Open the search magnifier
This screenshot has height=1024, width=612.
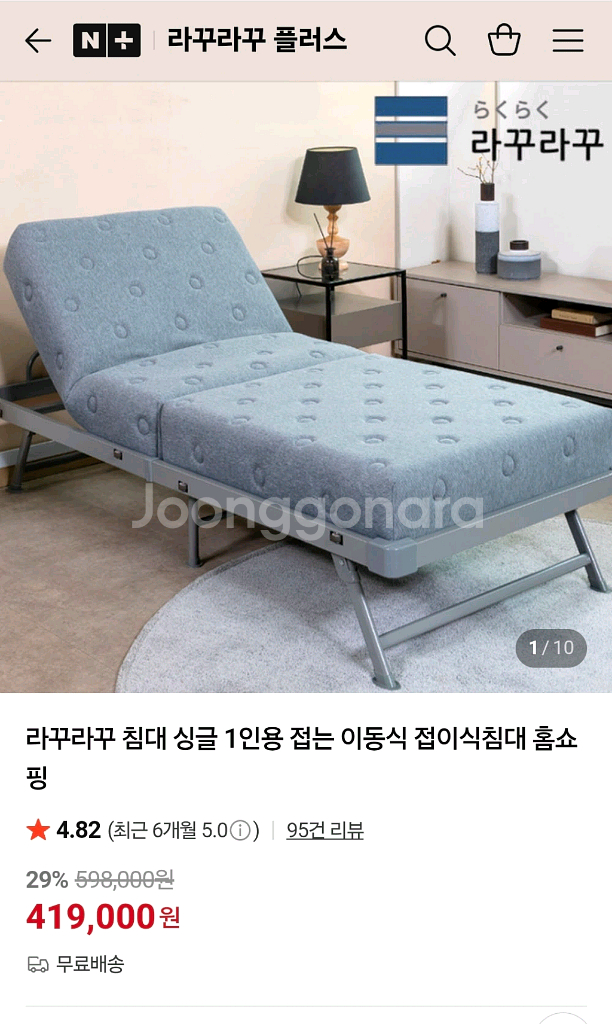pos(440,40)
